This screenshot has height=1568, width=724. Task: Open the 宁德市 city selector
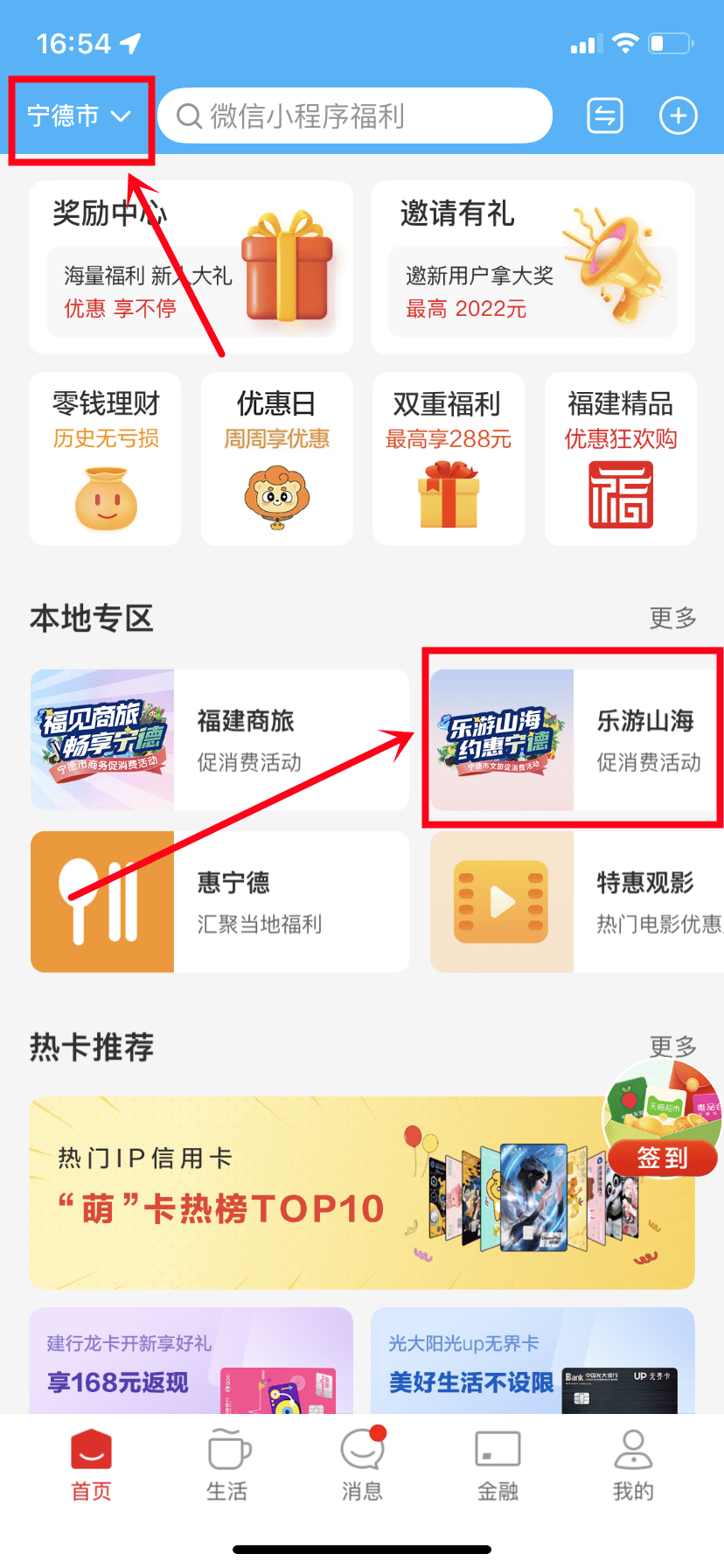pyautogui.click(x=79, y=115)
